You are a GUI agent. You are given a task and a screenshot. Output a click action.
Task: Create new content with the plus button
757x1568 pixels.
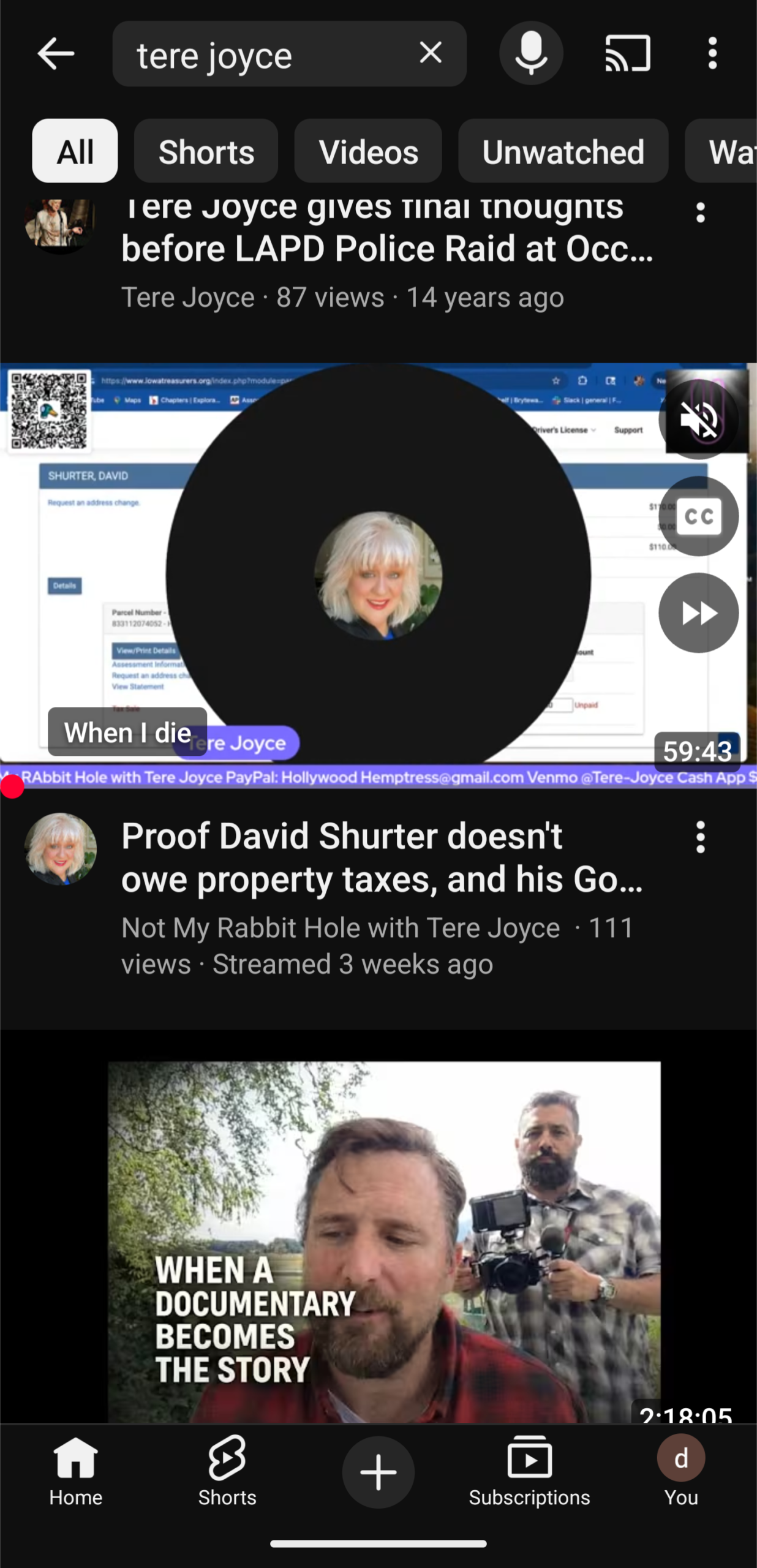pyautogui.click(x=378, y=1472)
